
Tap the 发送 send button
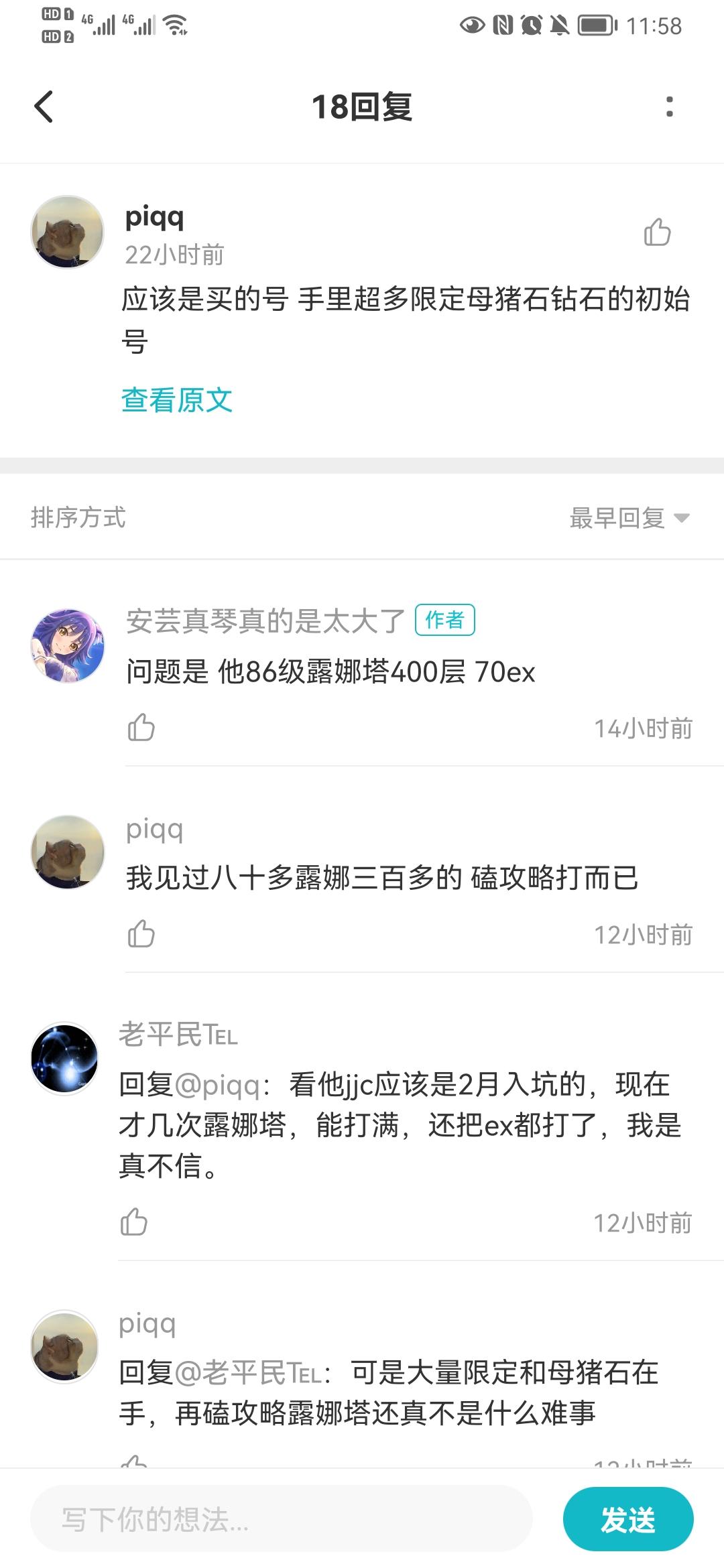click(x=627, y=1519)
